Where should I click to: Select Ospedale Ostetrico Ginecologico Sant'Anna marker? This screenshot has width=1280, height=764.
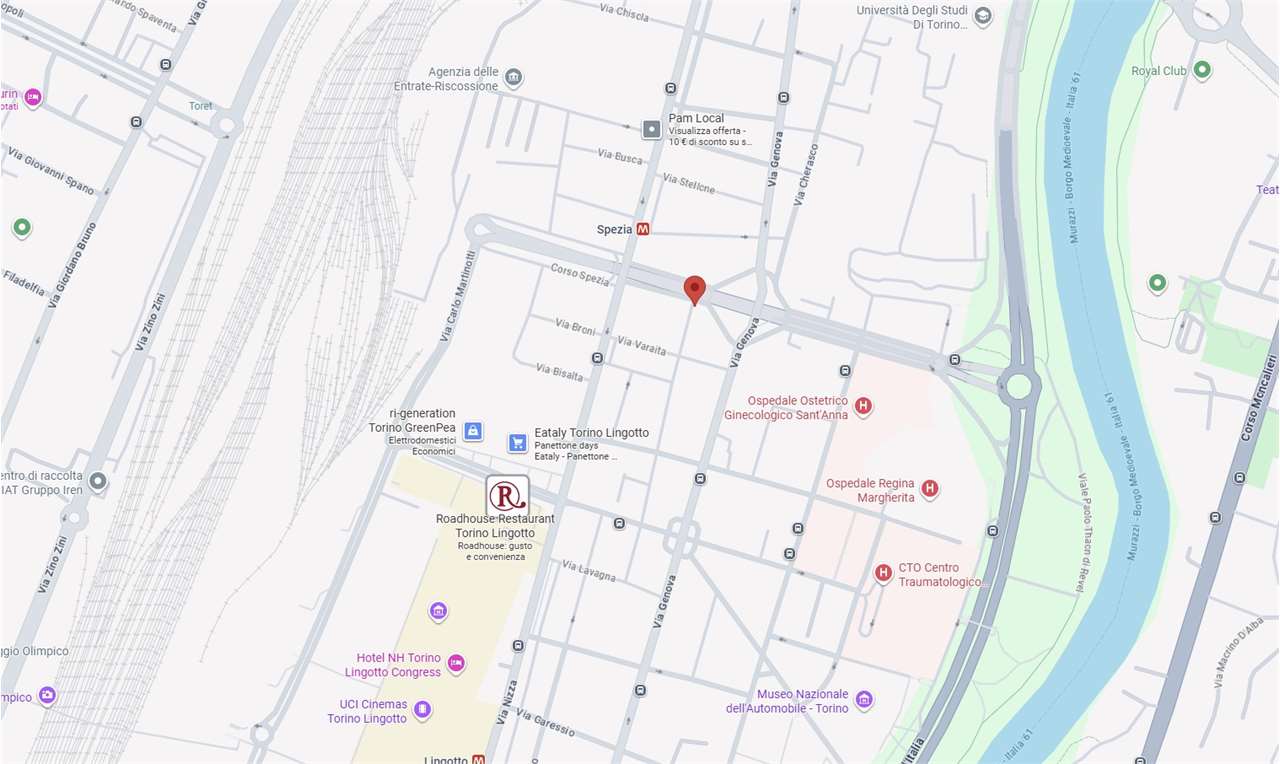coord(864,406)
